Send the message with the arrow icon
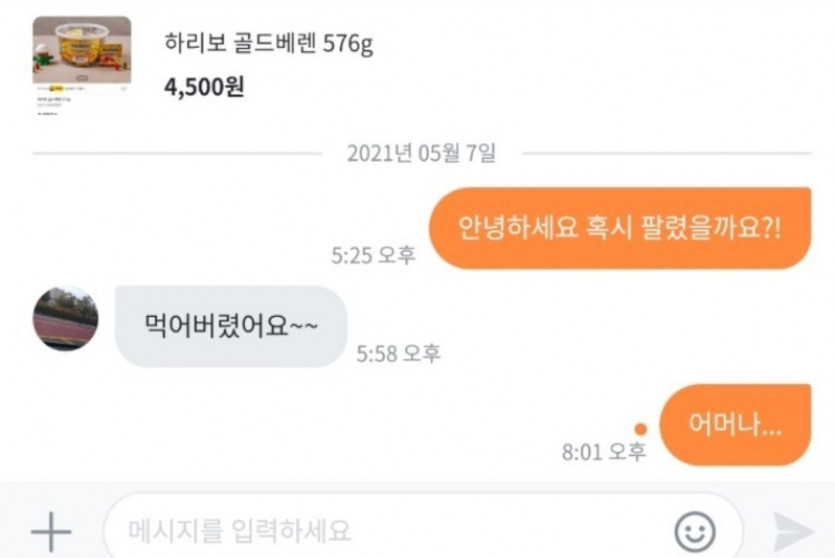Viewport: 835px width, 558px height. click(795, 532)
